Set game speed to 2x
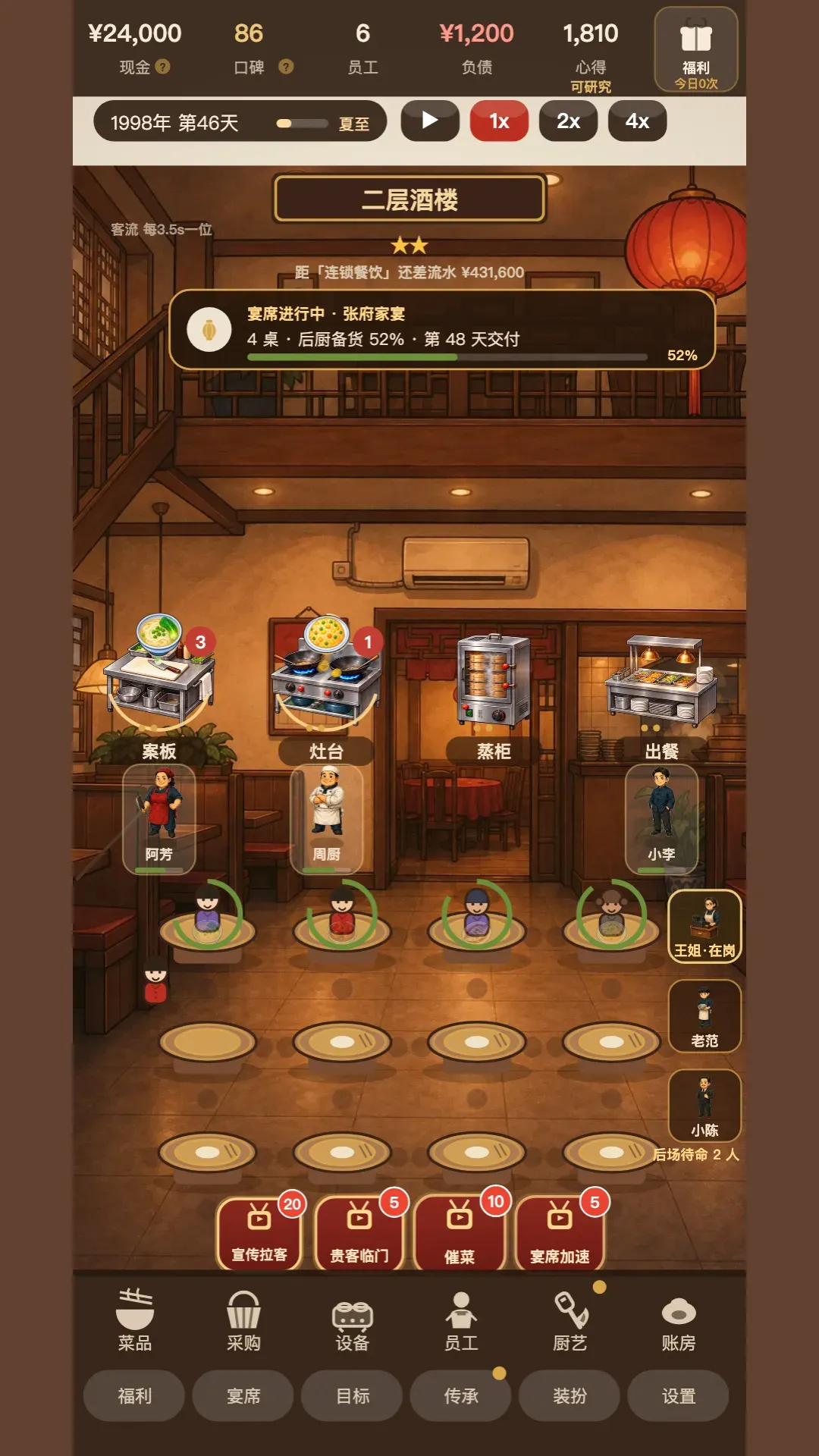Viewport: 819px width, 1456px height. coord(568,121)
